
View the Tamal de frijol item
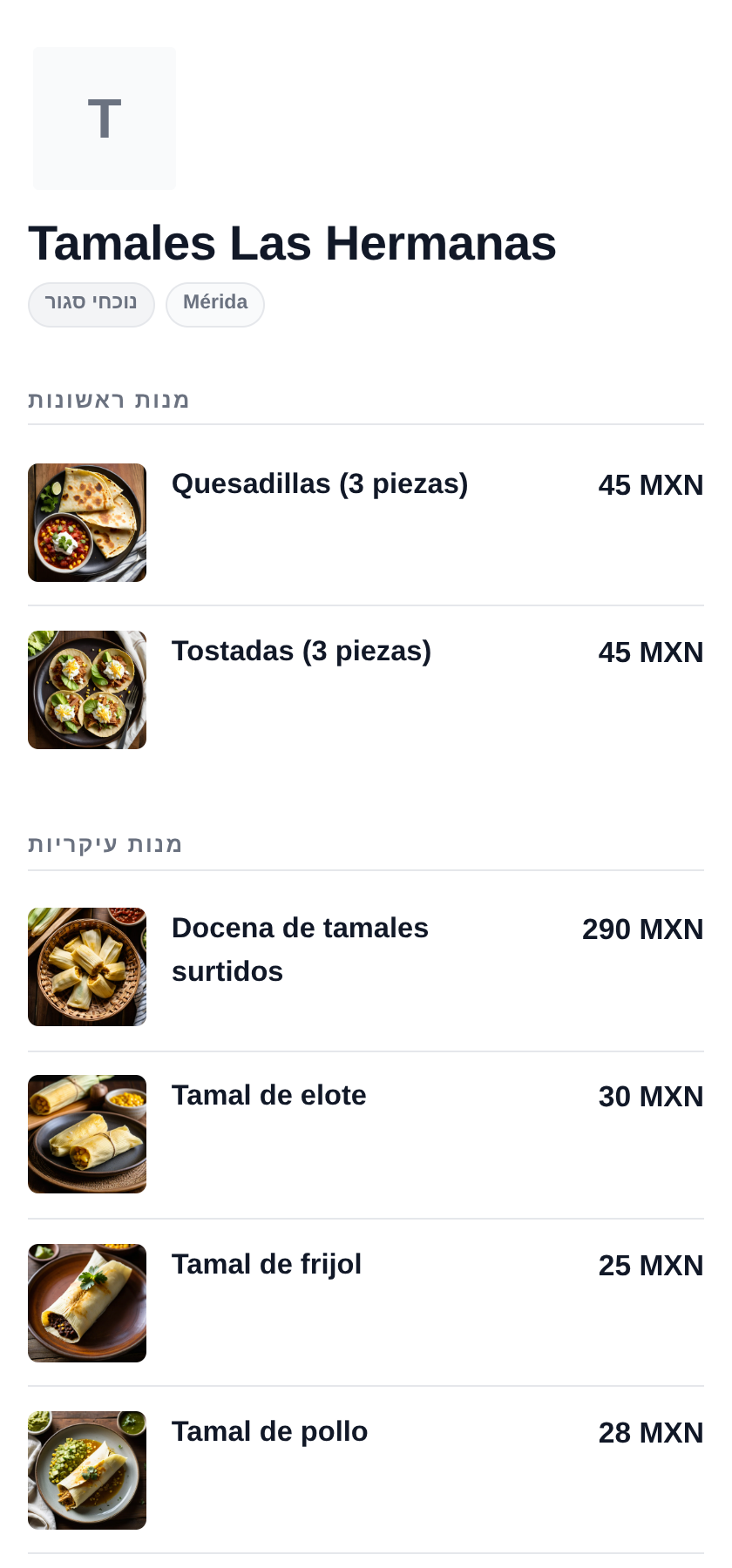click(x=366, y=1303)
